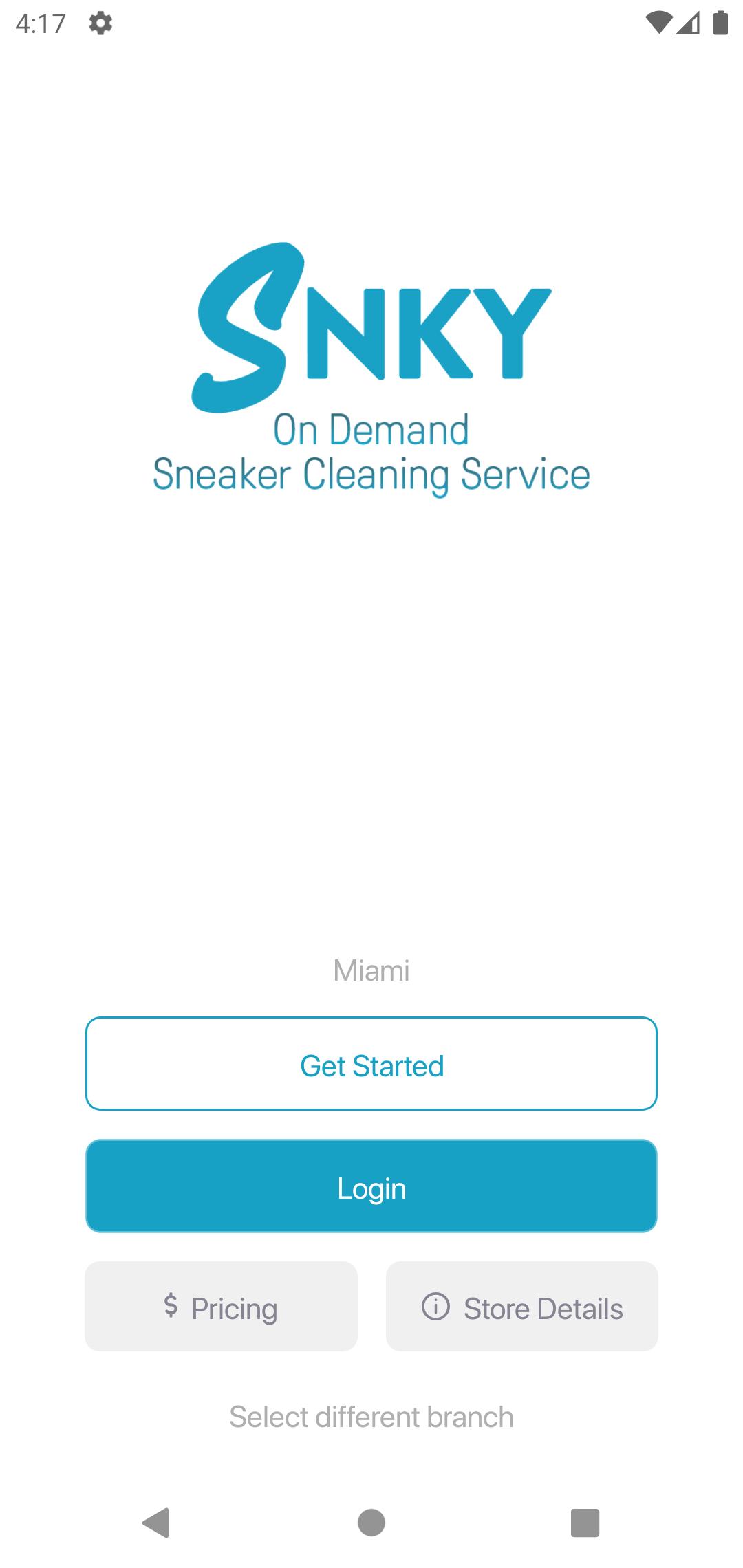Open Store Details
This screenshot has width=743, height=1568.
(x=521, y=1307)
